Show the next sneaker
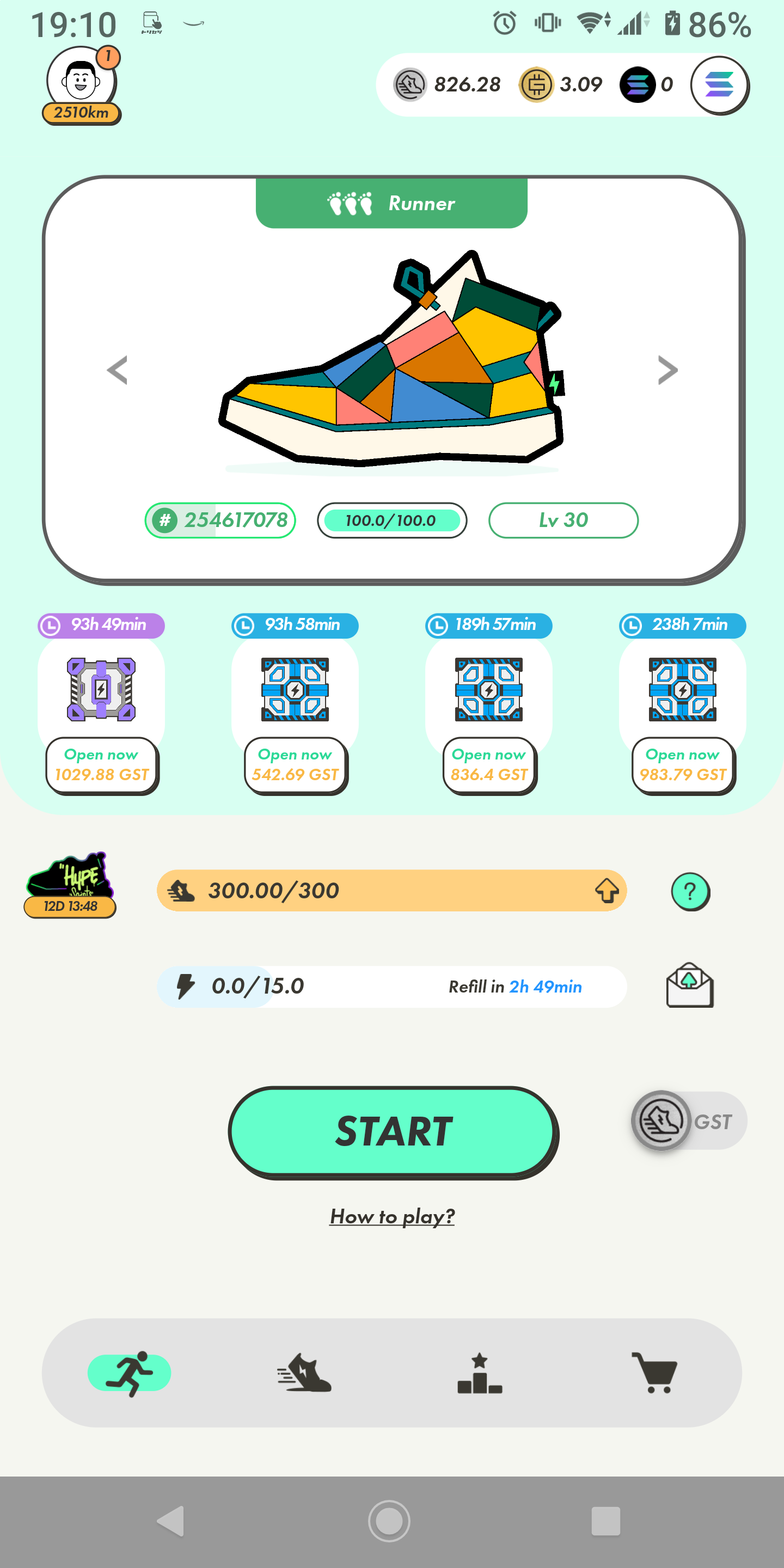This screenshot has height=1568, width=784. pyautogui.click(x=667, y=370)
